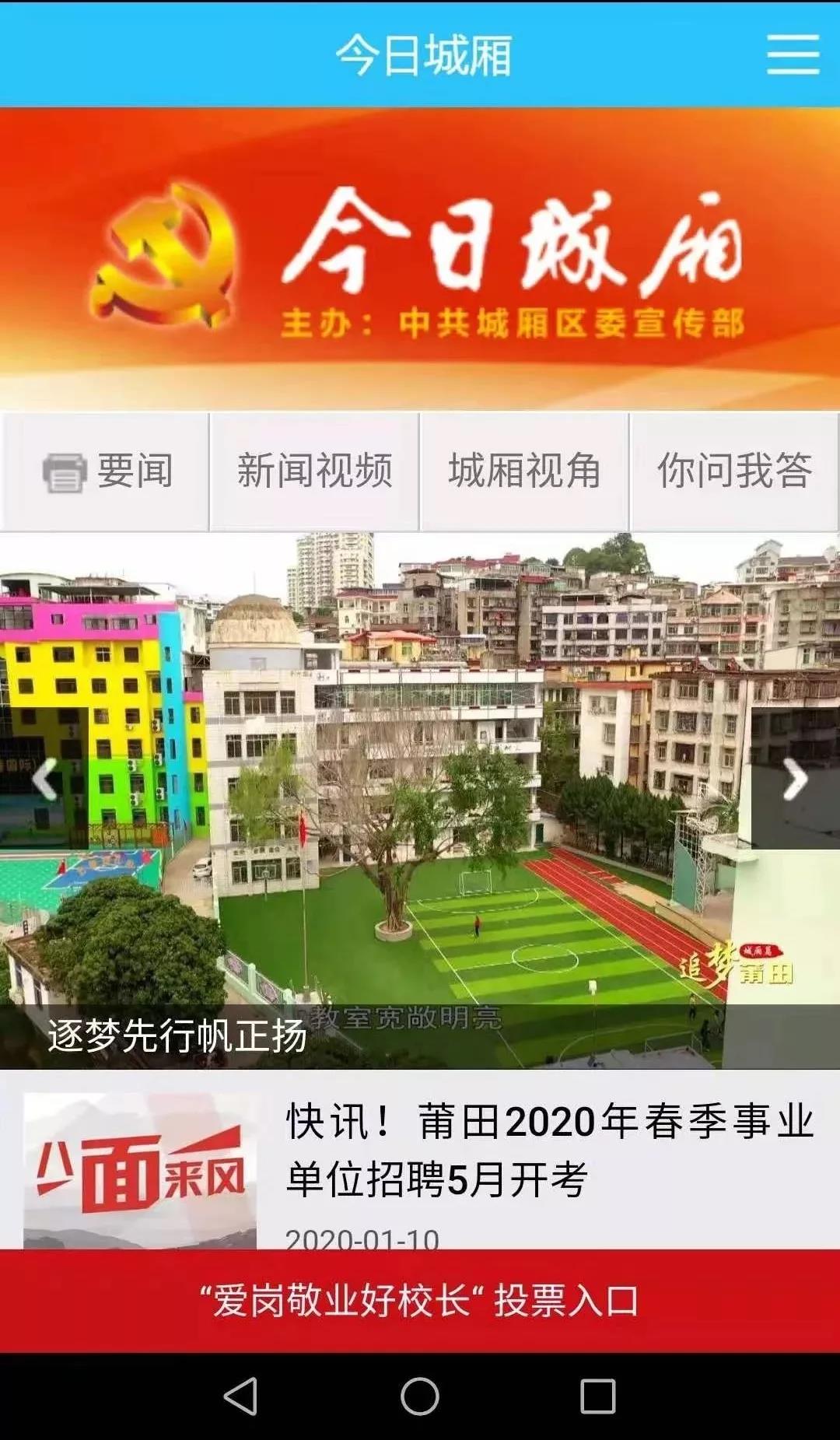Go to 城厢视角 section
840x1440 pixels.
coord(524,471)
